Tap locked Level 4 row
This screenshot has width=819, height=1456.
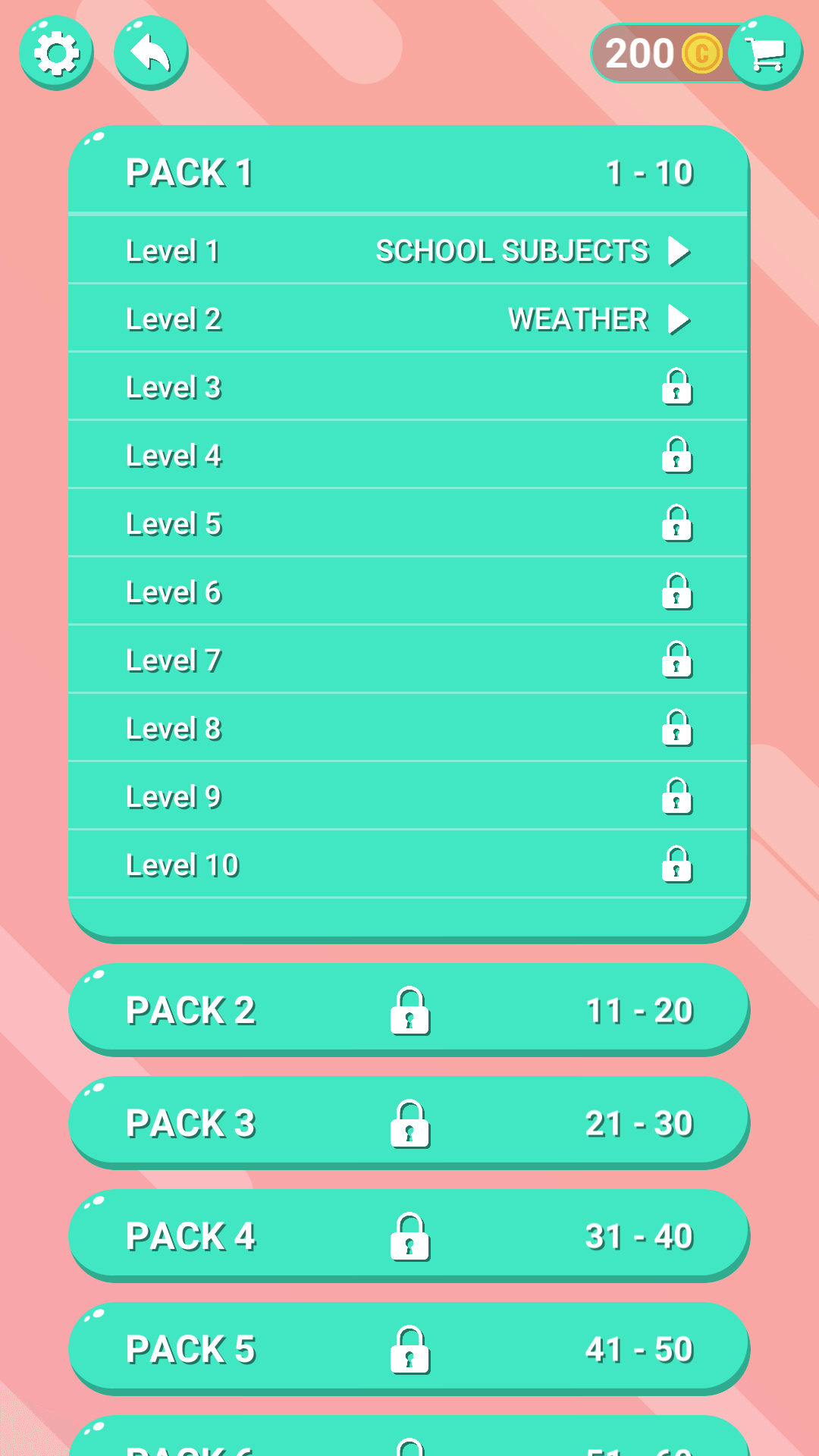pyautogui.click(x=409, y=456)
